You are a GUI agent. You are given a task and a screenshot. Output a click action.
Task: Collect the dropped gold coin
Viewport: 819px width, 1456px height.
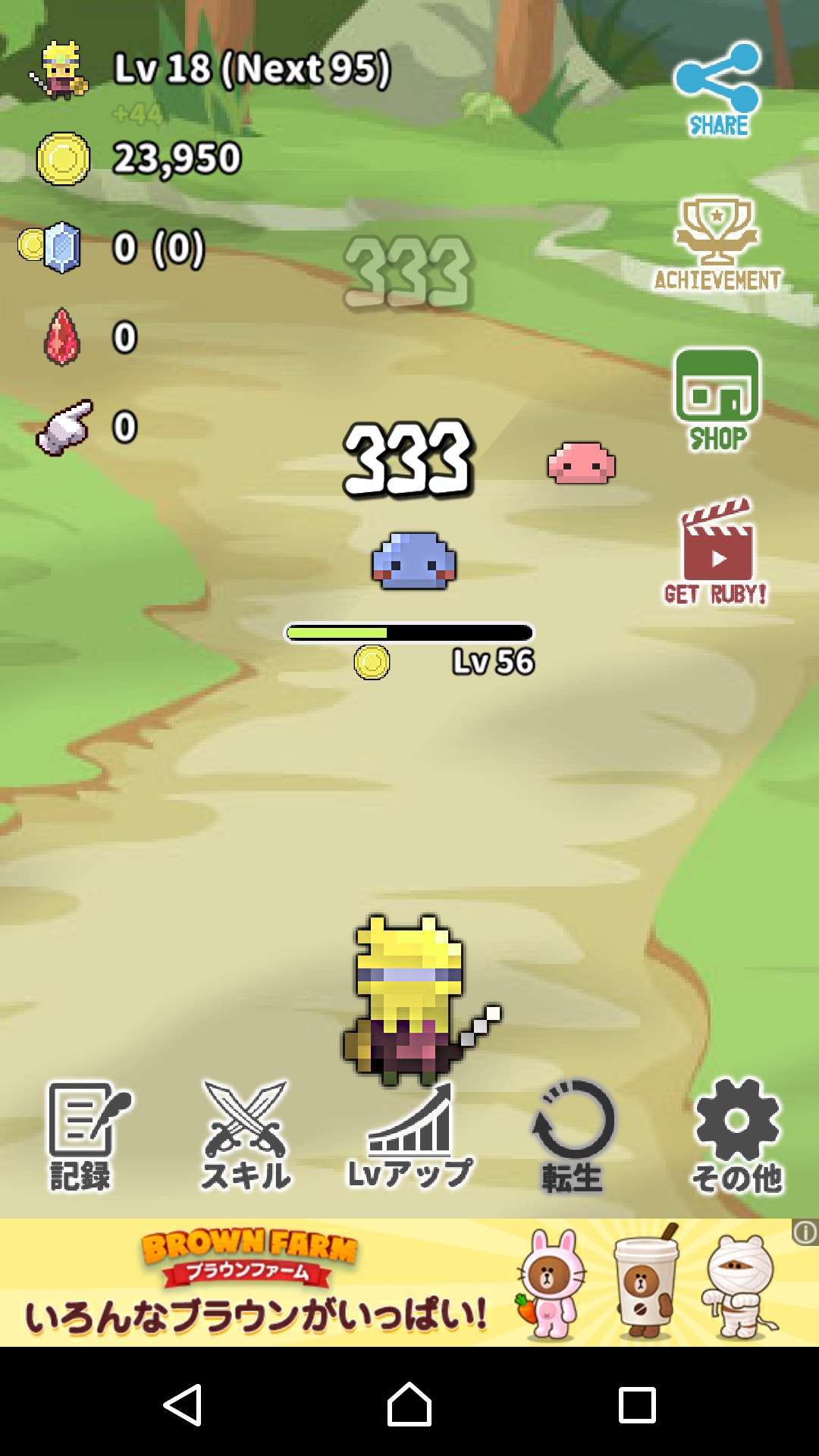tap(372, 662)
